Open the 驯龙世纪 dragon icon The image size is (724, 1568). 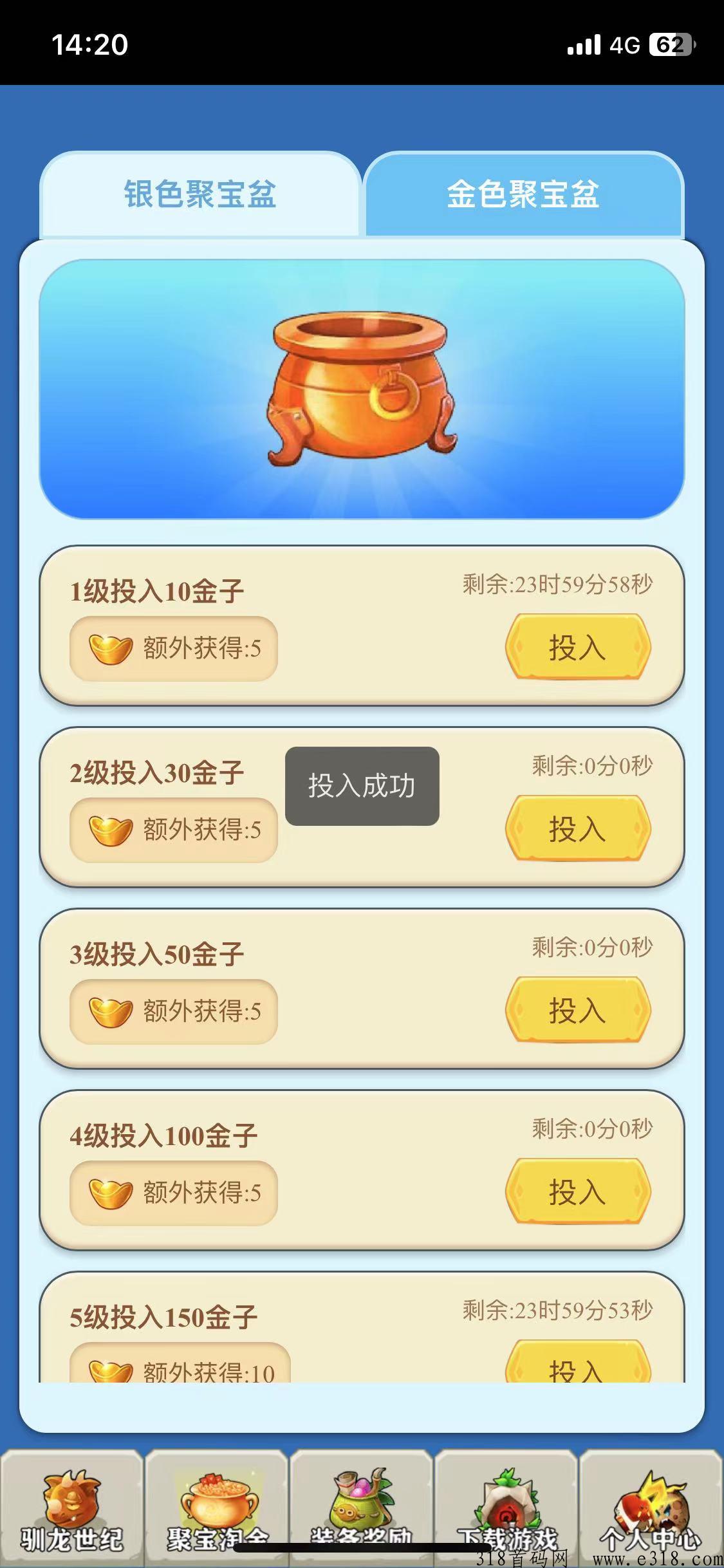pos(72,1506)
